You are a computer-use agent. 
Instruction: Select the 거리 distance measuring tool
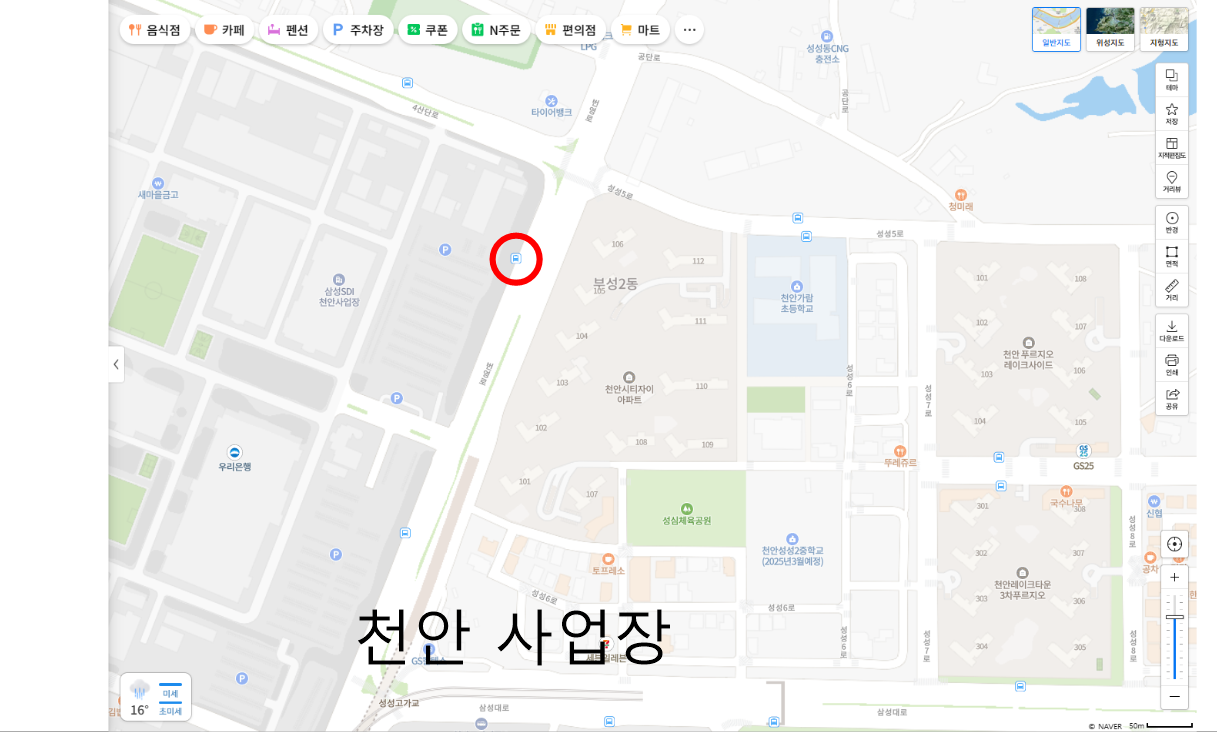coord(1172,290)
